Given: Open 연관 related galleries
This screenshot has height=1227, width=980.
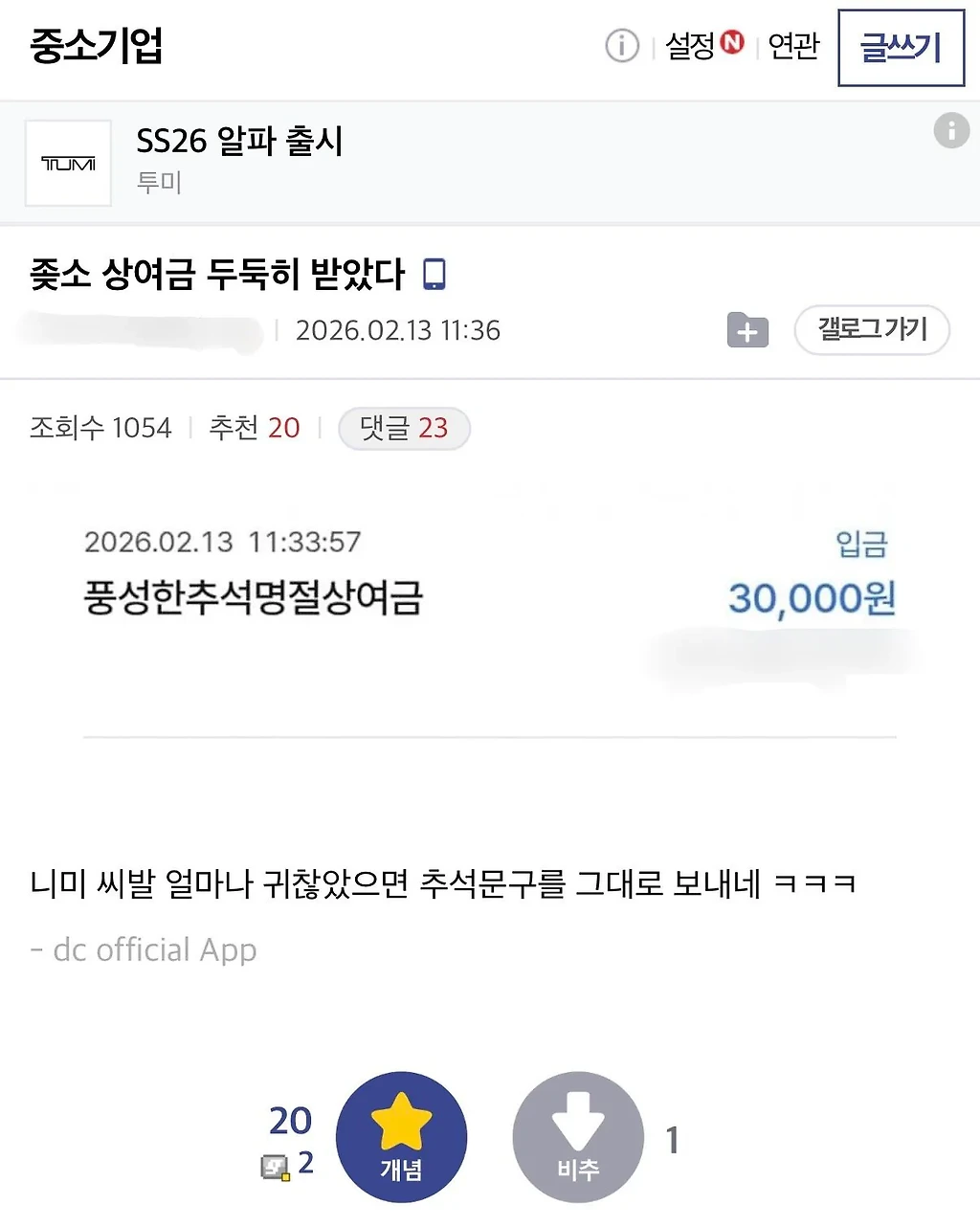Looking at the screenshot, I should click(x=793, y=45).
